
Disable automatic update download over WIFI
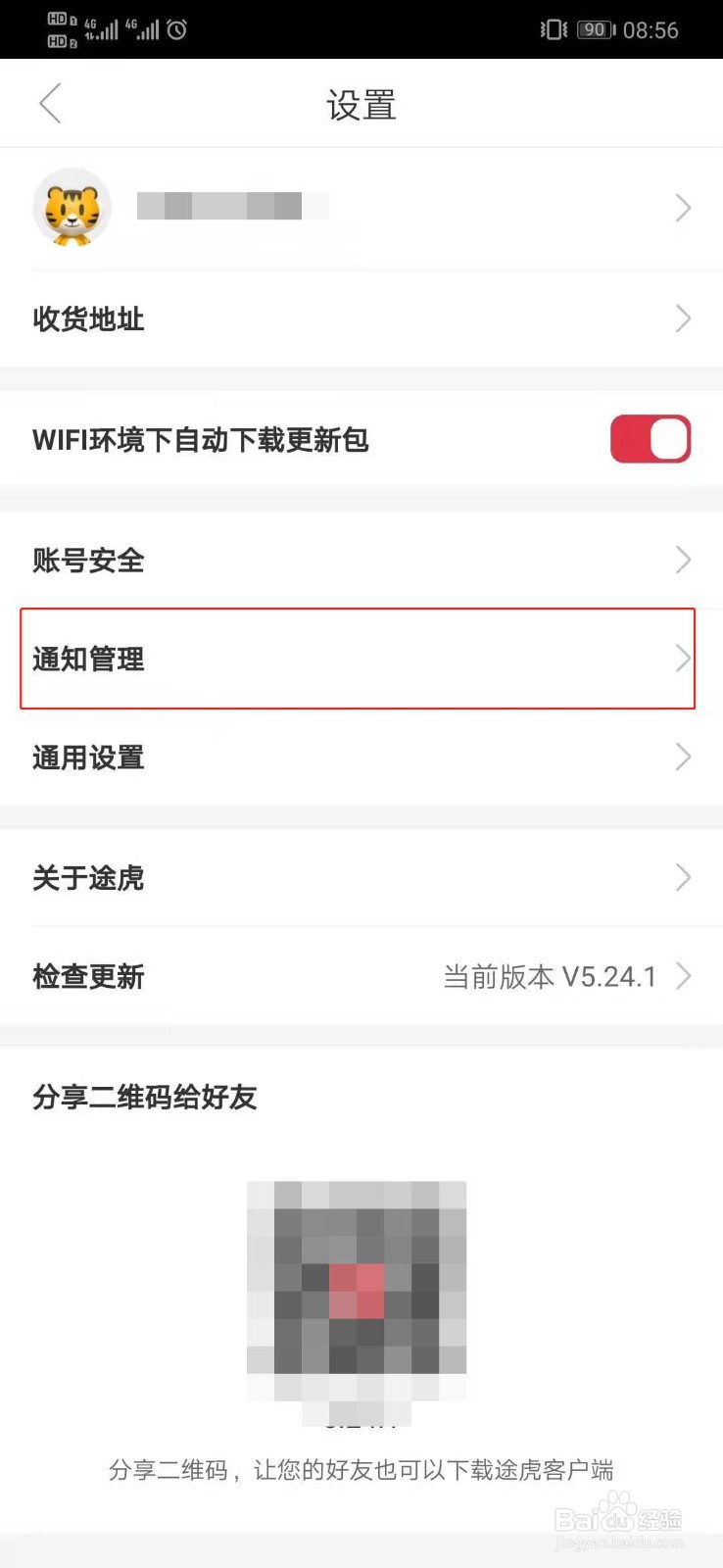[650, 439]
